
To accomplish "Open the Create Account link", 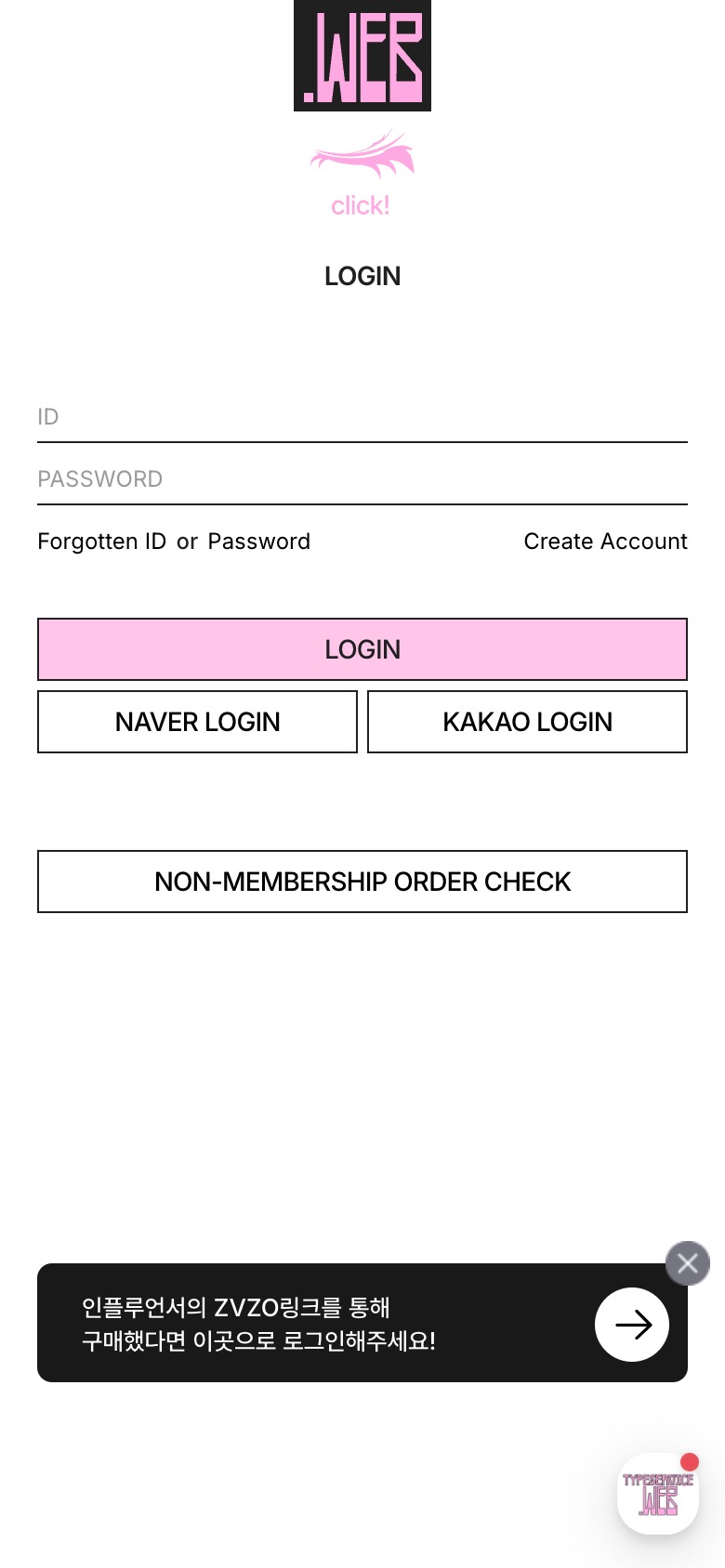I will pos(605,542).
